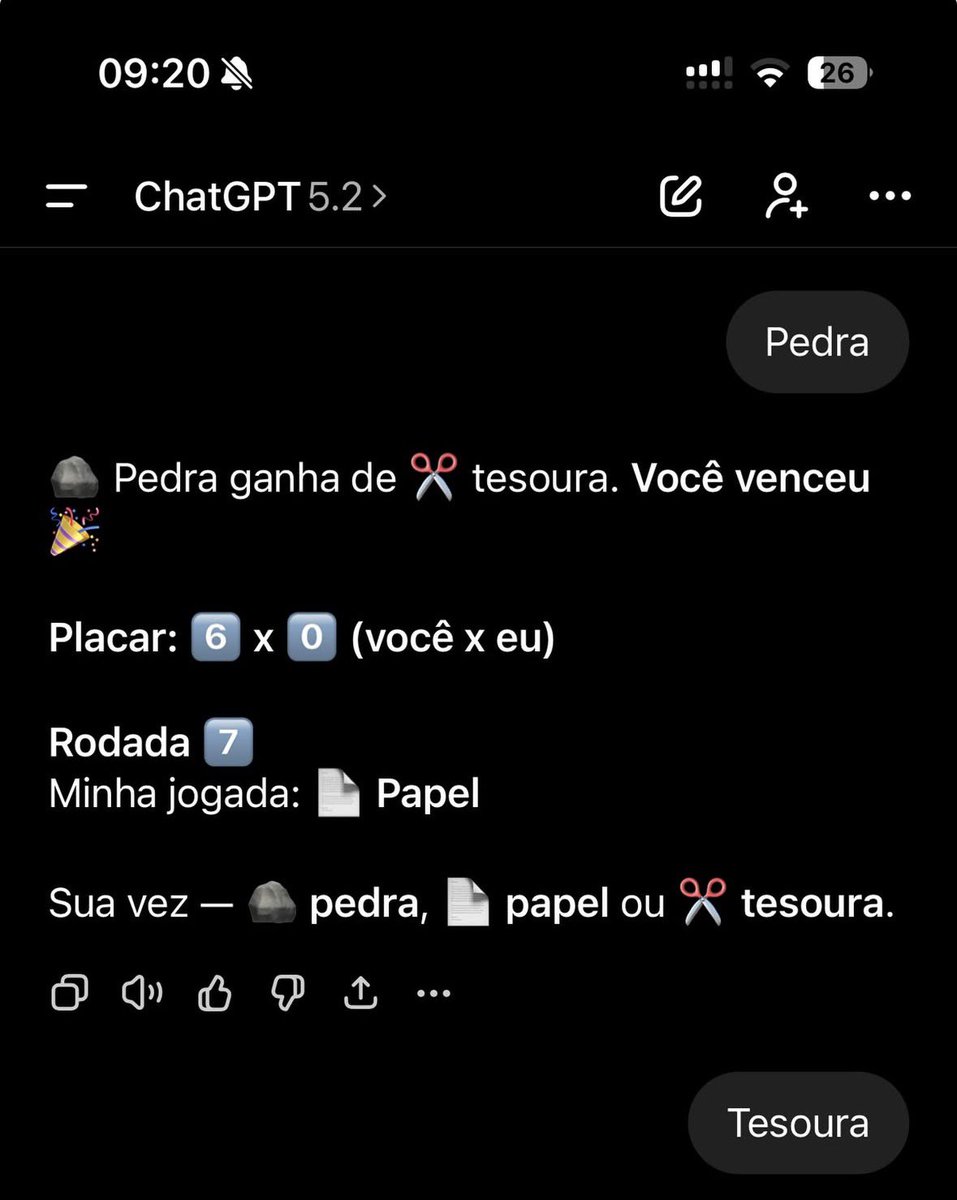Give the response a thumbs up
This screenshot has width=957, height=1200.
tap(215, 993)
